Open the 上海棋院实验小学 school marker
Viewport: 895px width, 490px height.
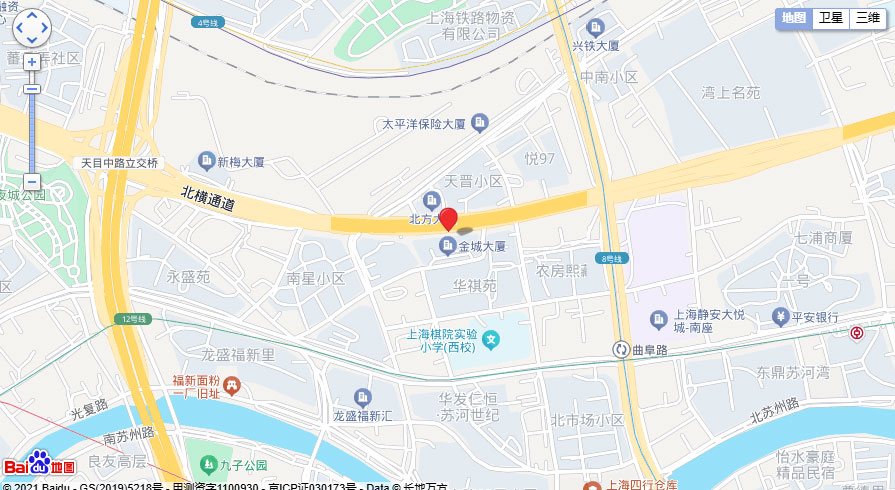(491, 341)
